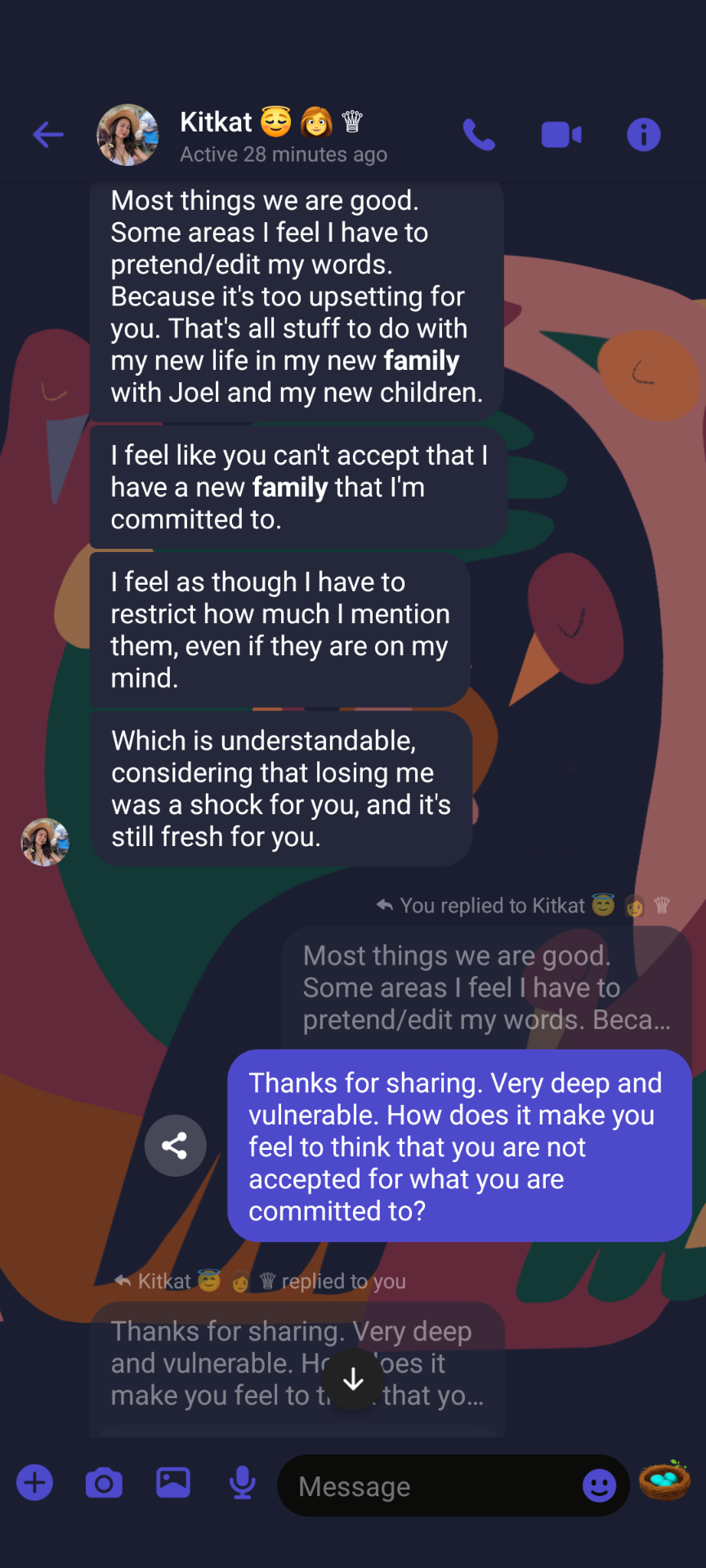Start a voice call with Kitkat

point(479,135)
